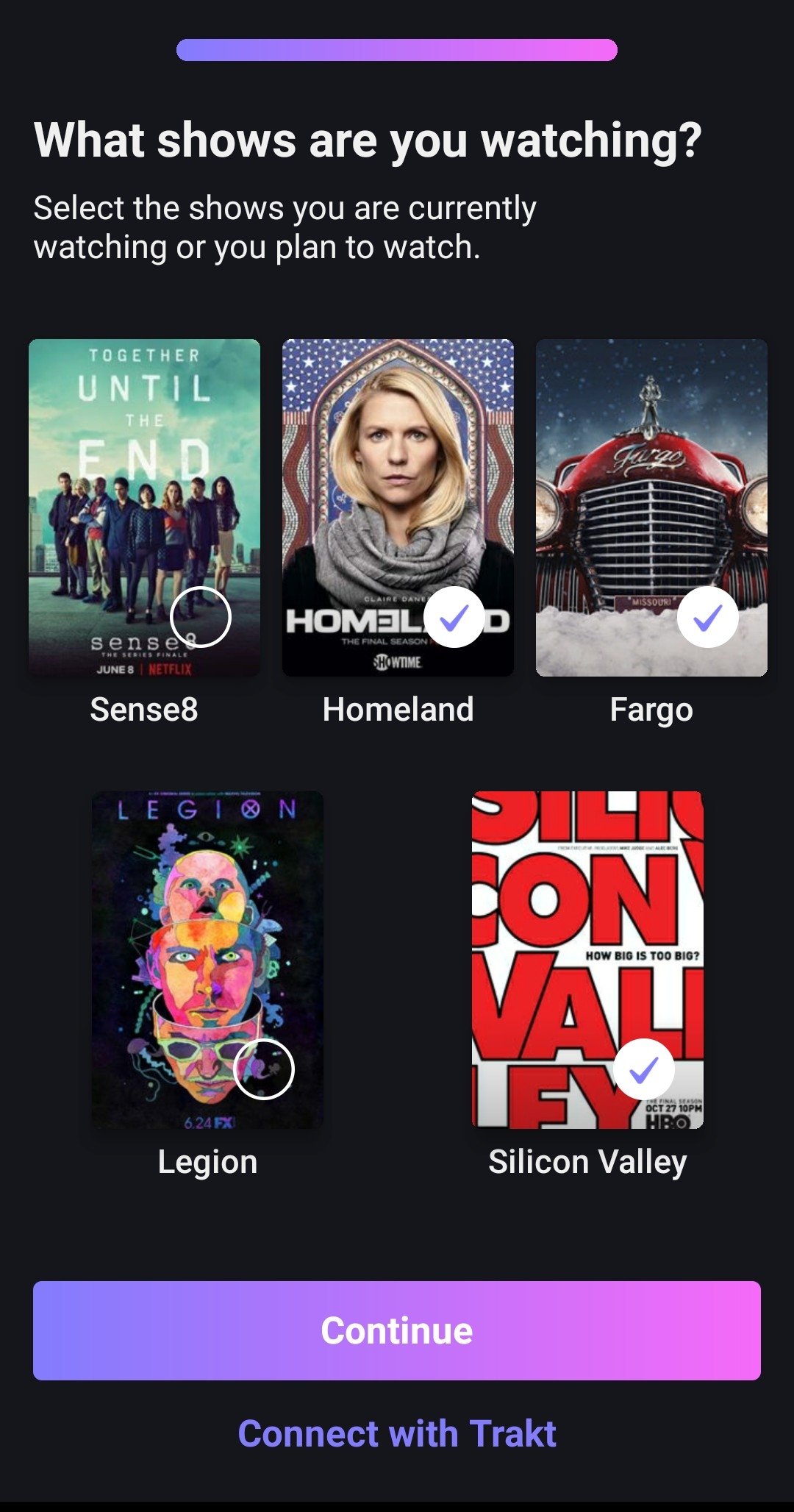This screenshot has width=794, height=1512.
Task: Select the Sense8 show poster
Action: (x=144, y=507)
